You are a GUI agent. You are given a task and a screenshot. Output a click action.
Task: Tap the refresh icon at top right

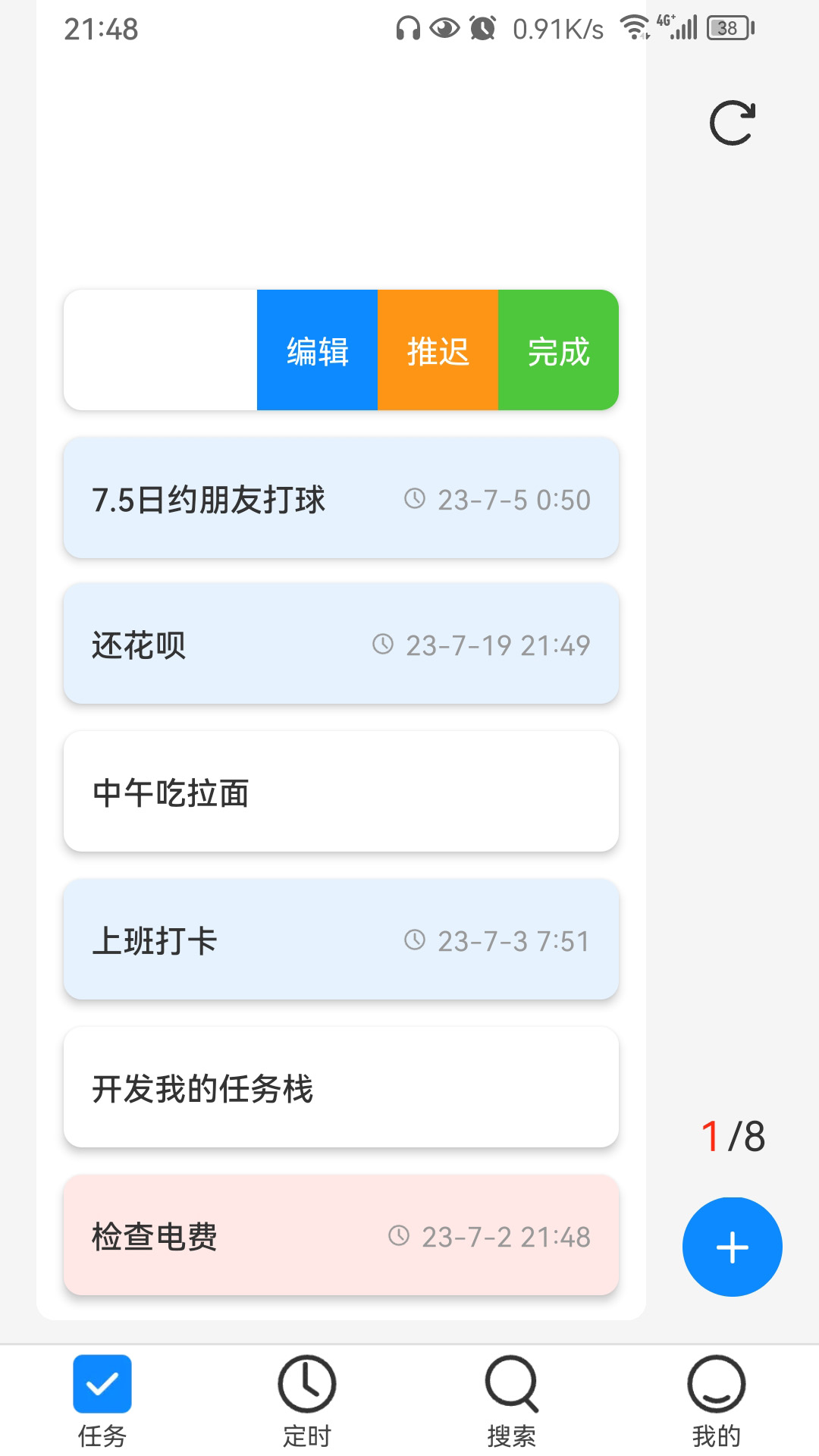pos(730,124)
